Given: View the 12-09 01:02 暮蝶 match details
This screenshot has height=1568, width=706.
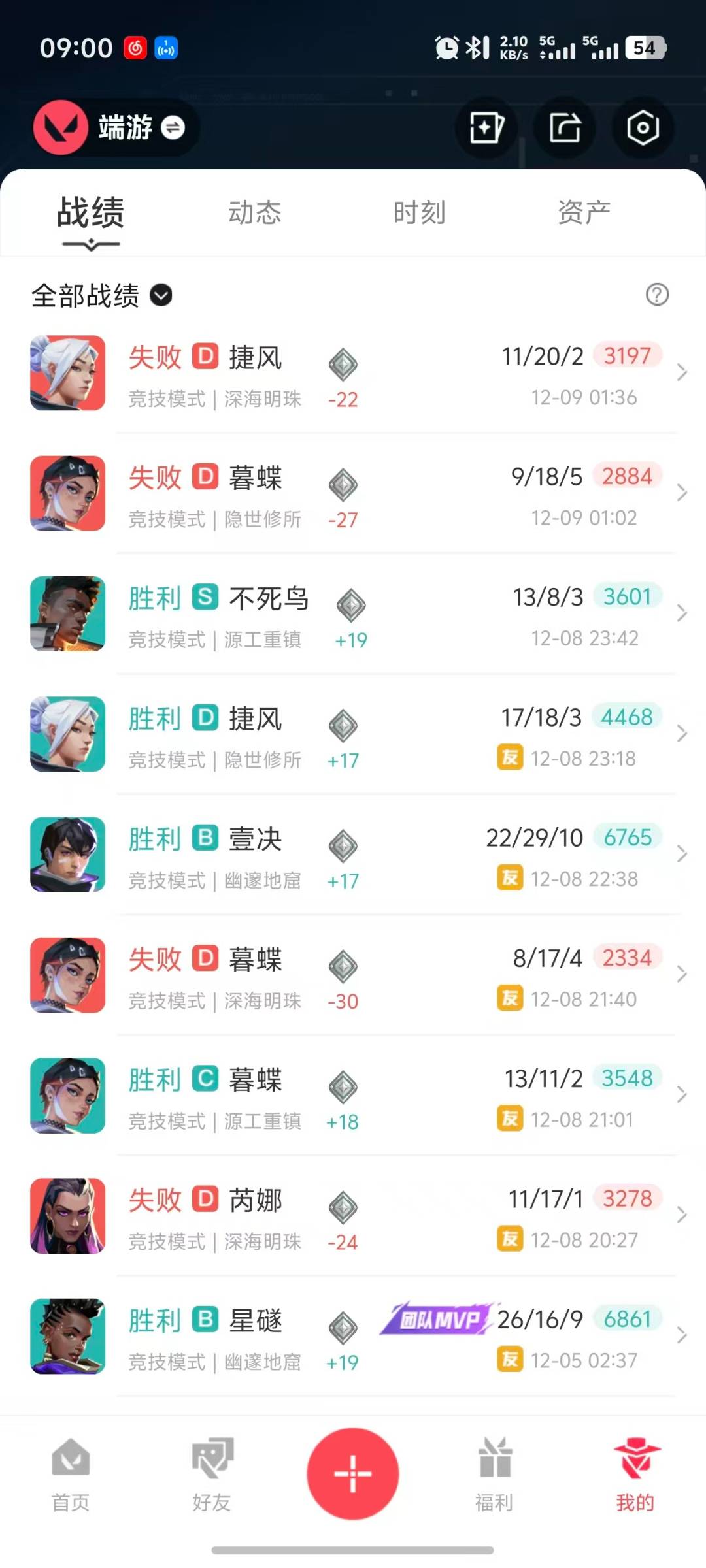Looking at the screenshot, I should pos(353,494).
